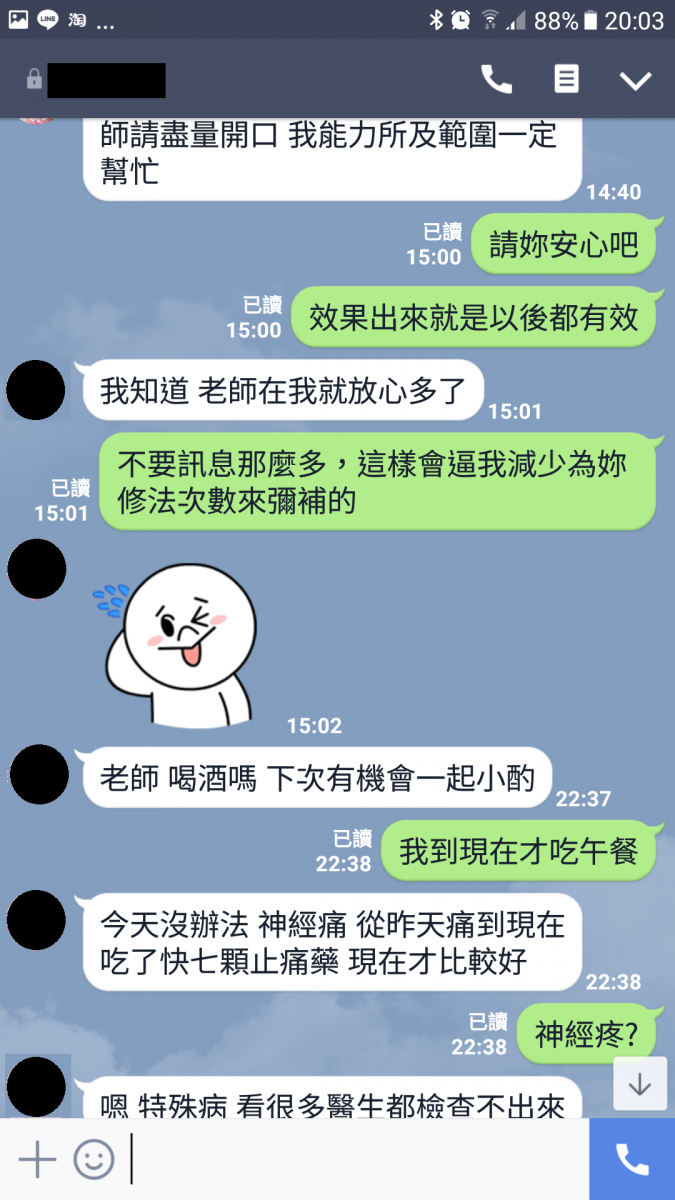Screen dimensions: 675x1200
Task: Open the emoji sticker picker
Action: tap(94, 1160)
